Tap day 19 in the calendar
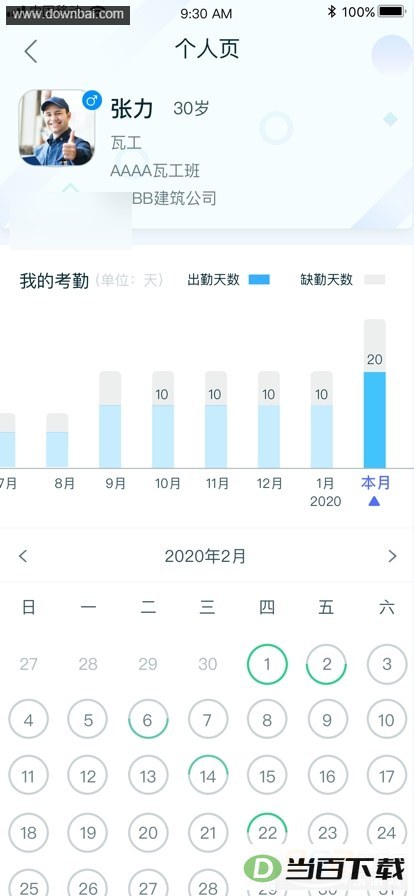Viewport: 414px width, 896px height. 87,833
